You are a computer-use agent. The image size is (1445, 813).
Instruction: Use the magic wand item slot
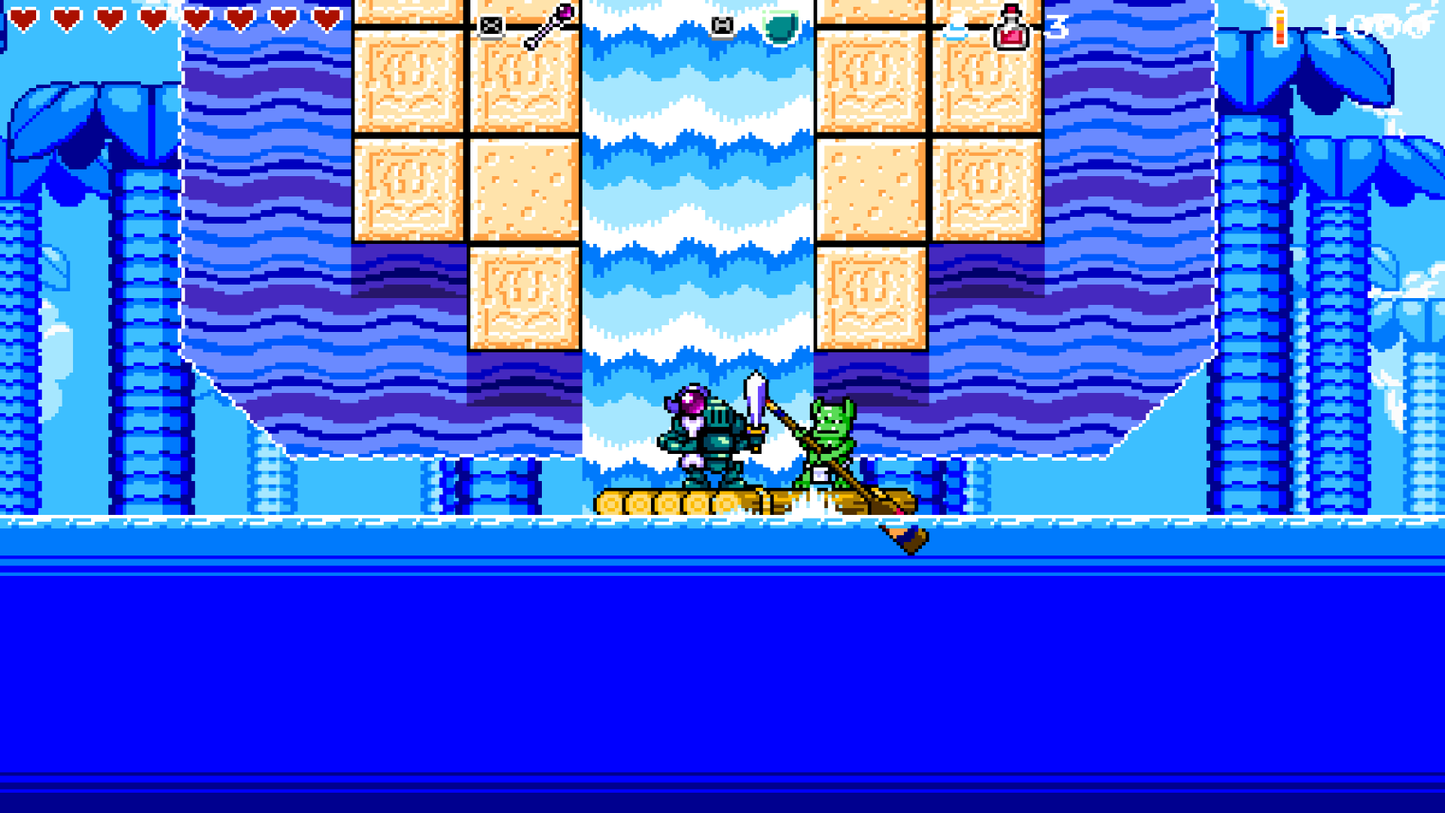[549, 27]
